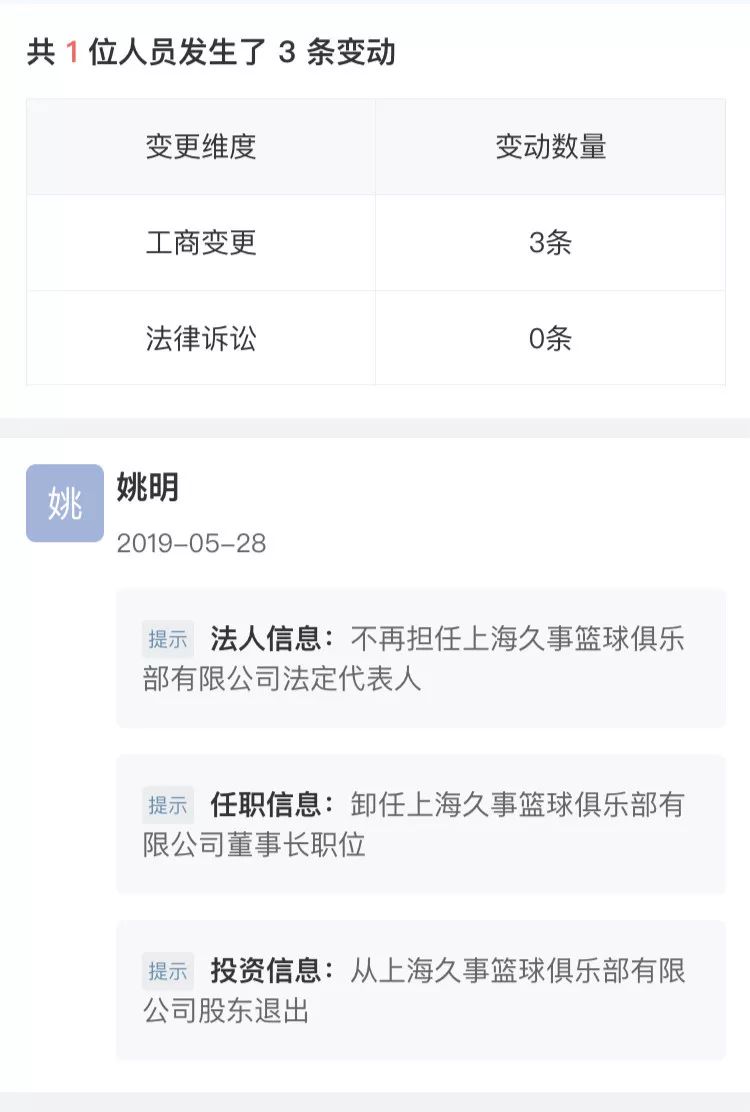Click the 提示 tag beside 任职信息
The height and width of the screenshot is (1112, 750).
167,805
